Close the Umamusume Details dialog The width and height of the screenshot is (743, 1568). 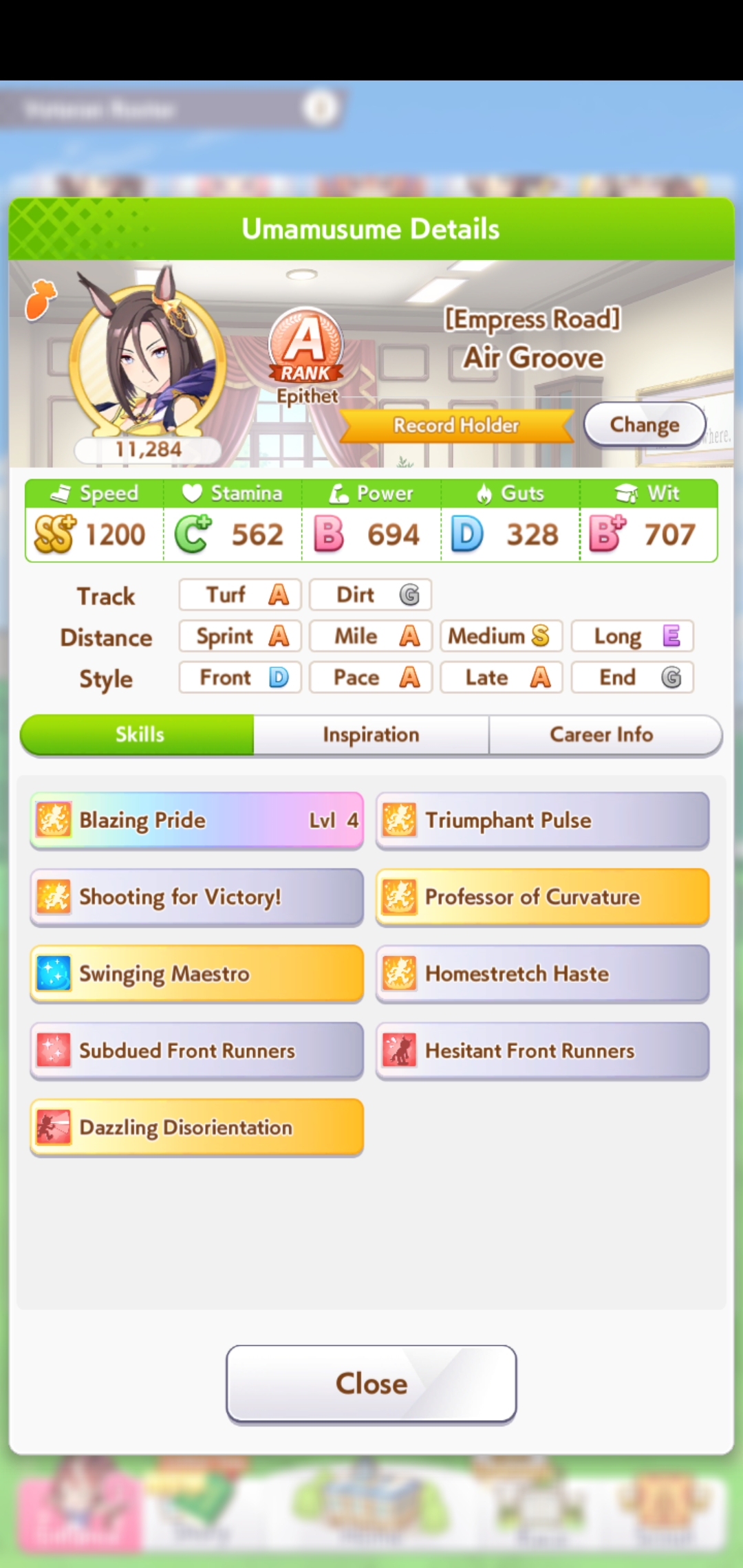click(x=371, y=1384)
